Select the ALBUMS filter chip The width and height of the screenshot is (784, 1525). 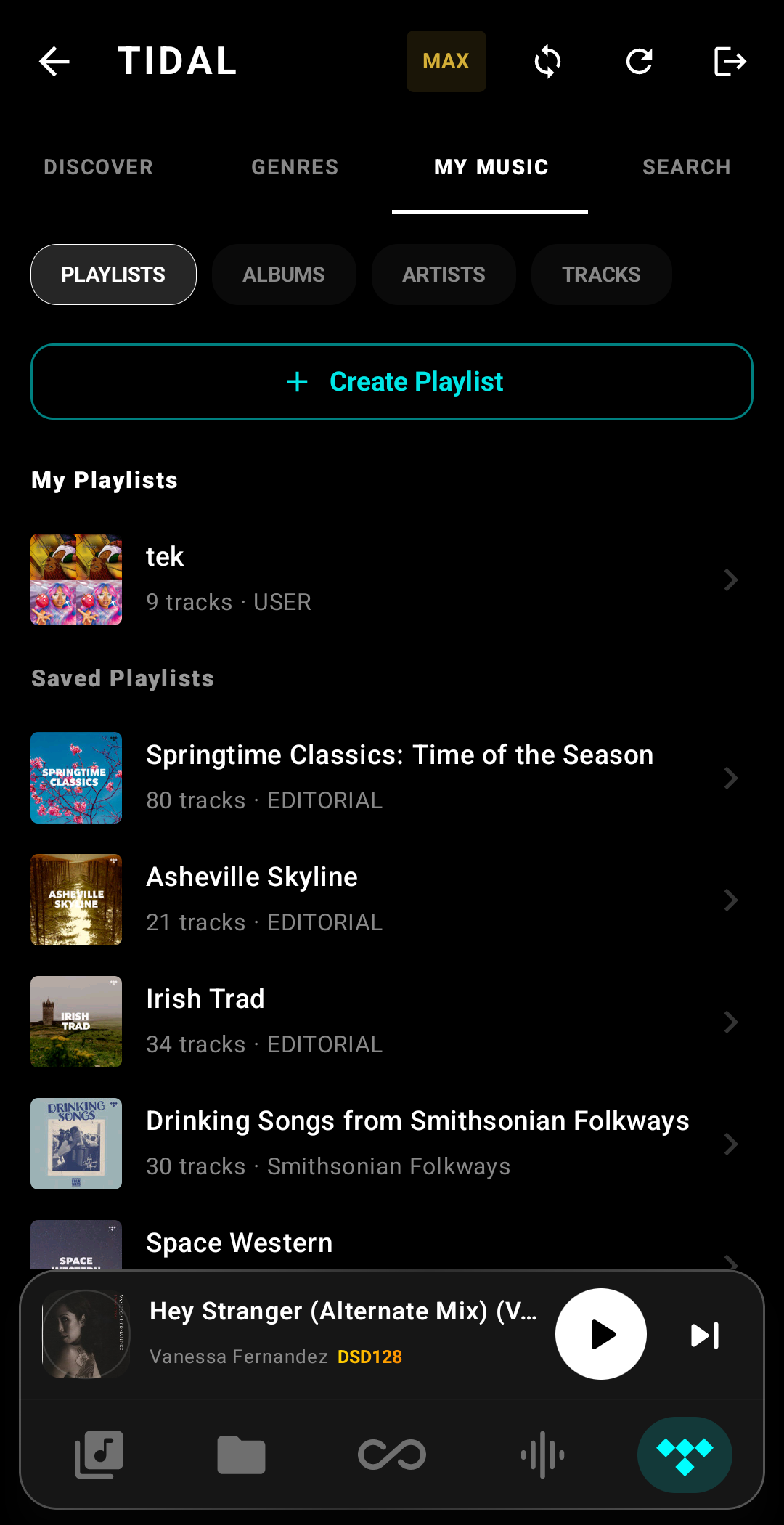284,274
